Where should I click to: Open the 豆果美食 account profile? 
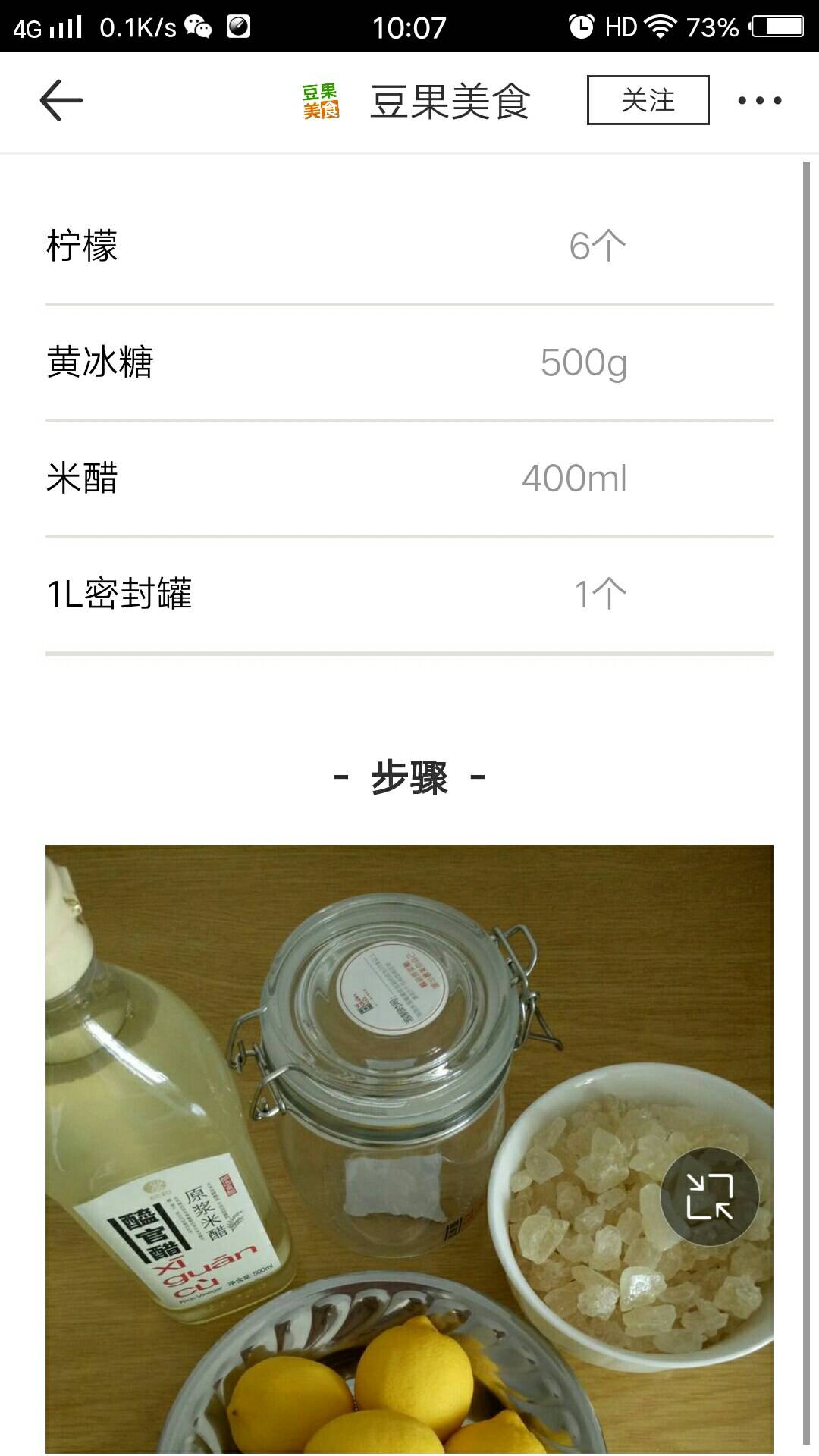[416, 102]
